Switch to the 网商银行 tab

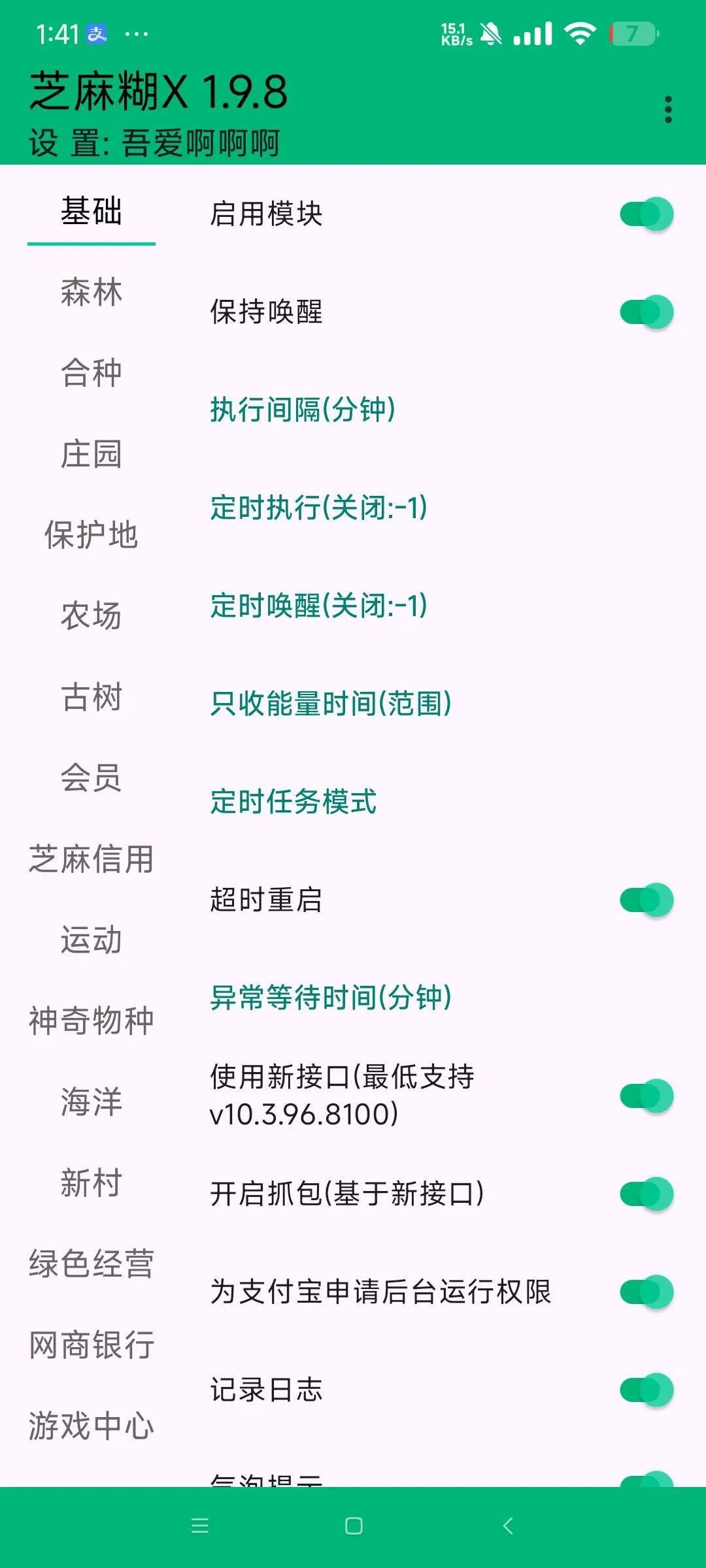[91, 1345]
